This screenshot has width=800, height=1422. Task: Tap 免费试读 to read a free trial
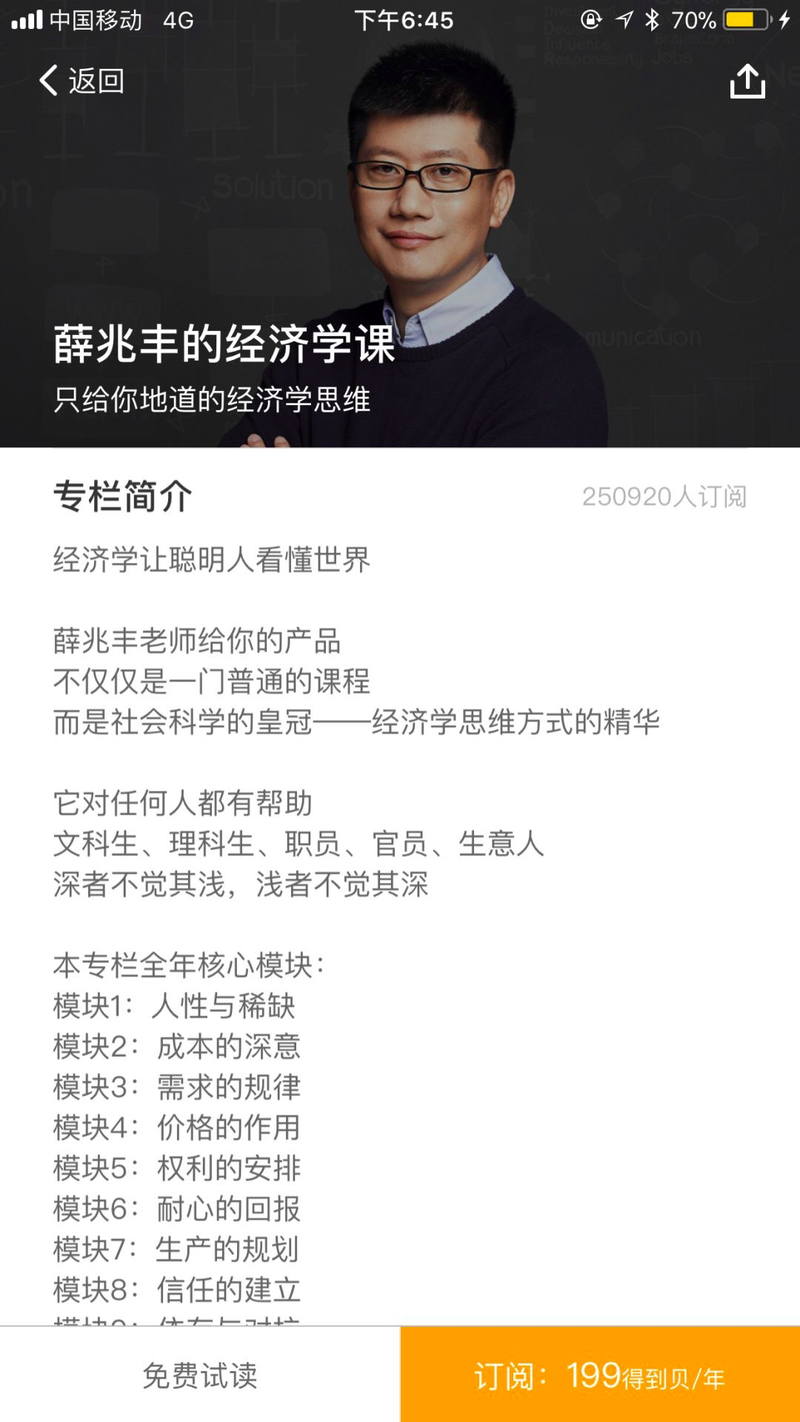[200, 1375]
